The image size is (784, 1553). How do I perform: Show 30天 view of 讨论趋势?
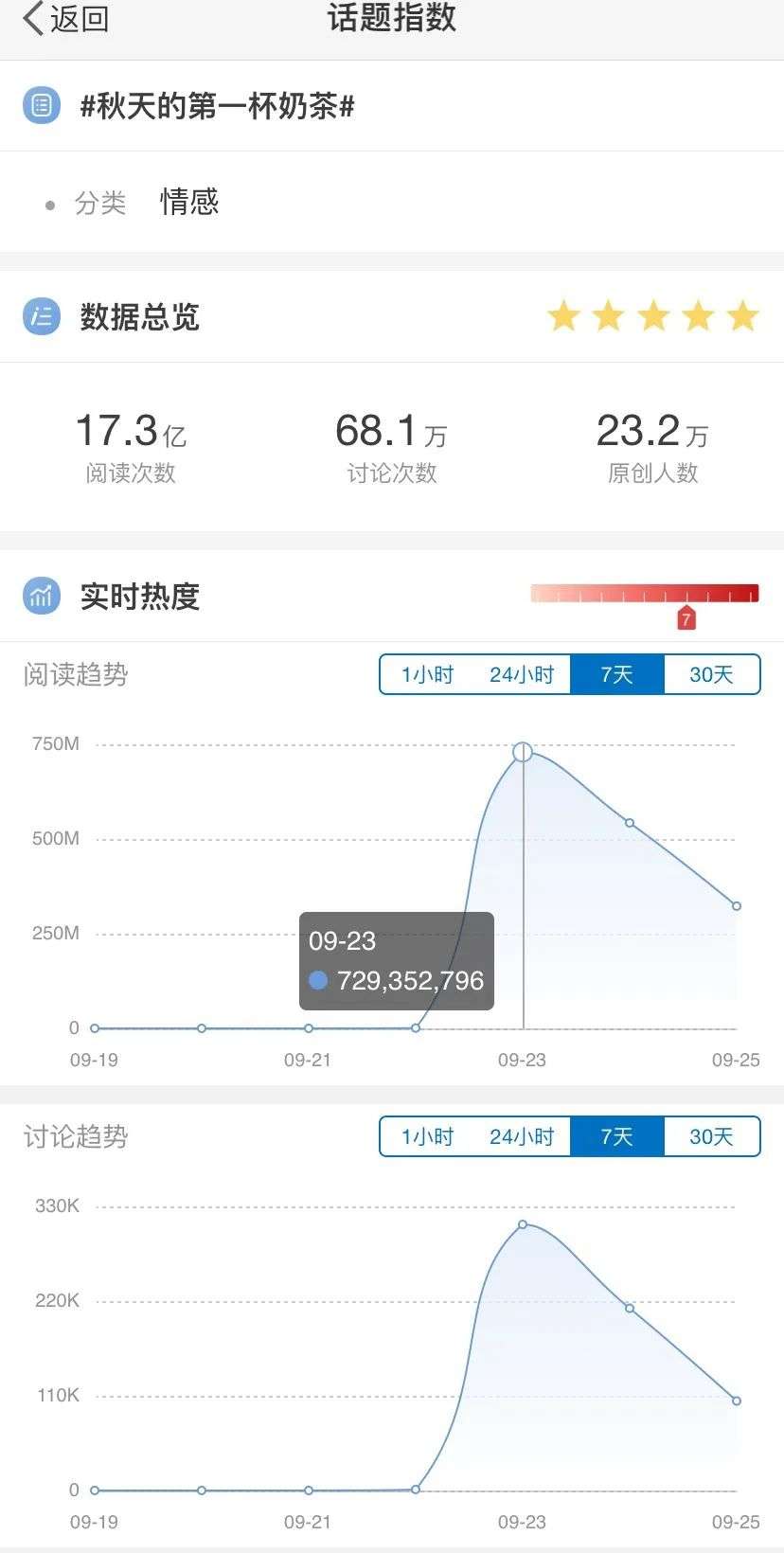coord(711,1137)
